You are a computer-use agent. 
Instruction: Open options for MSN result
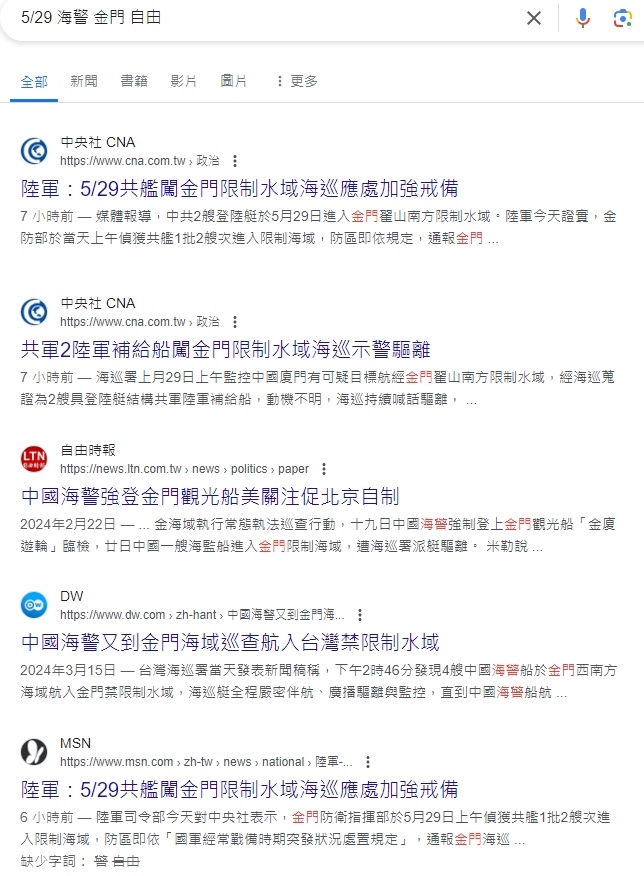click(368, 762)
